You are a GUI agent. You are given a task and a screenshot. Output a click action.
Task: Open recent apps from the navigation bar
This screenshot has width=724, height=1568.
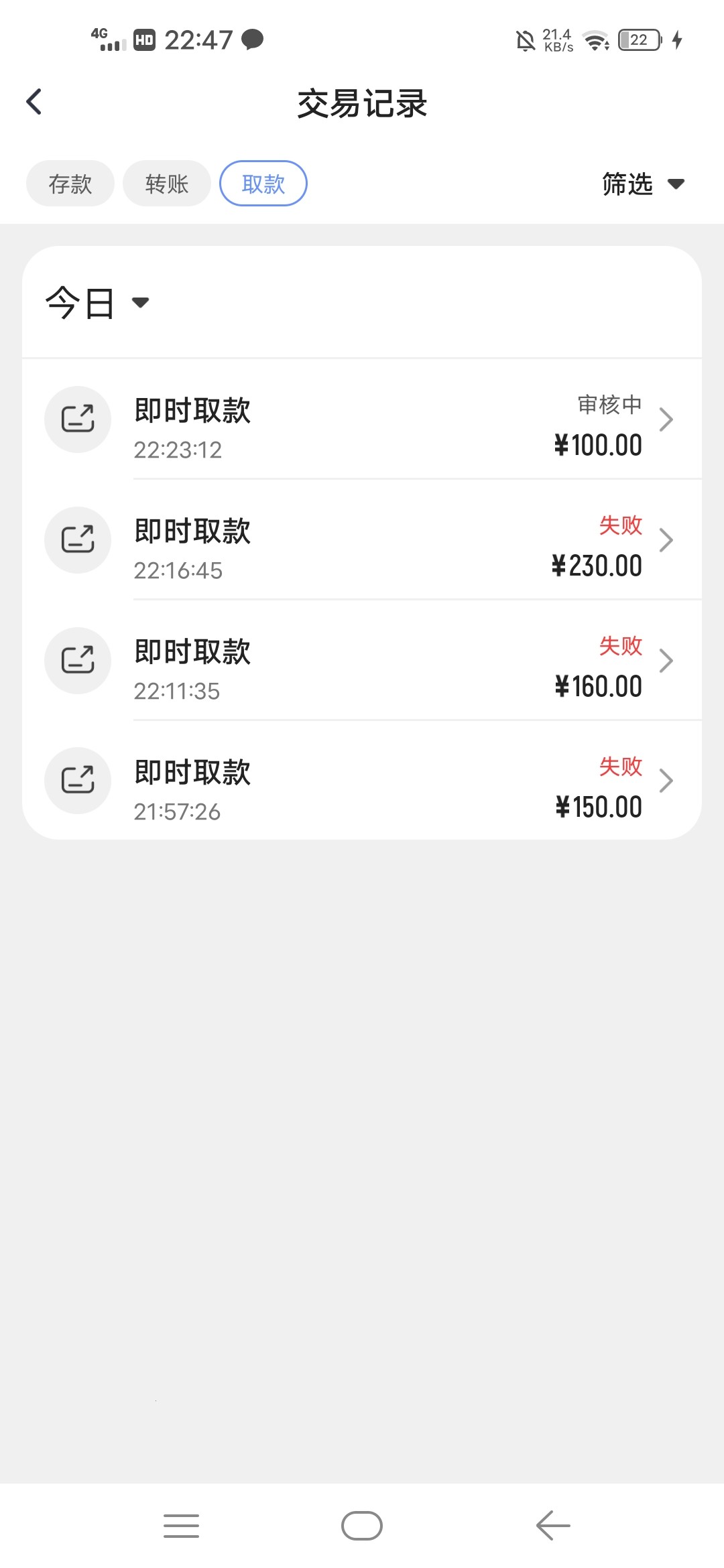181,1526
